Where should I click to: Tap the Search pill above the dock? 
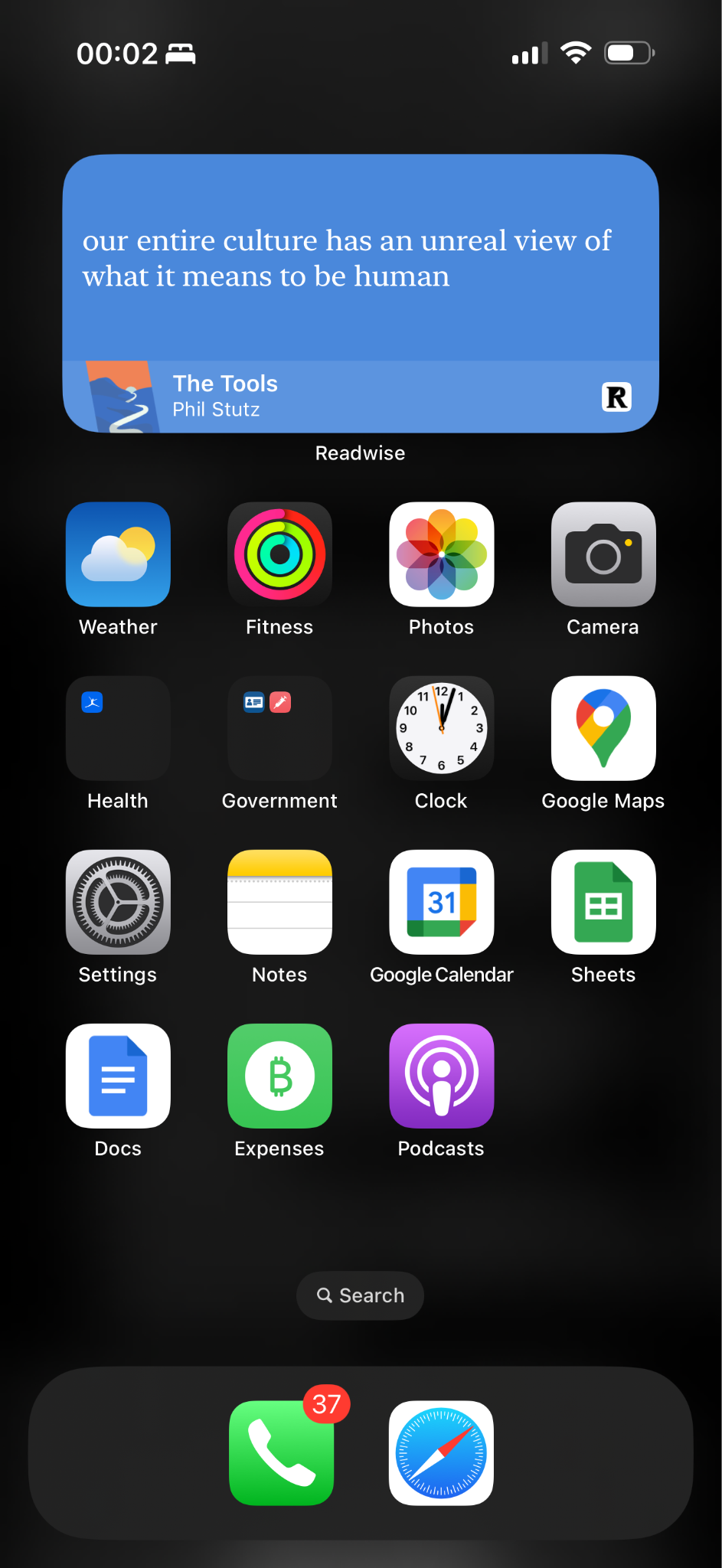pos(361,1295)
